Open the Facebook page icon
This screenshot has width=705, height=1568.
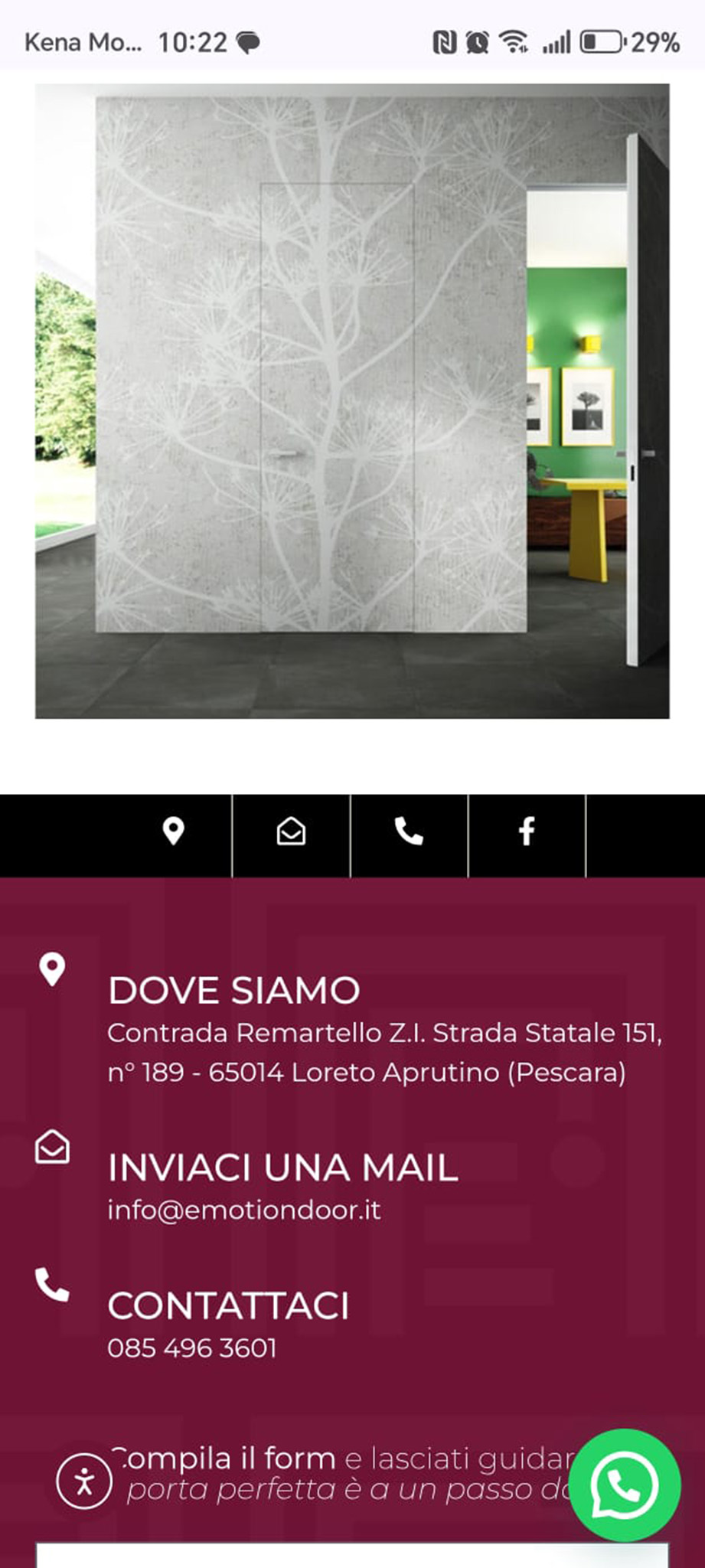coord(527,831)
